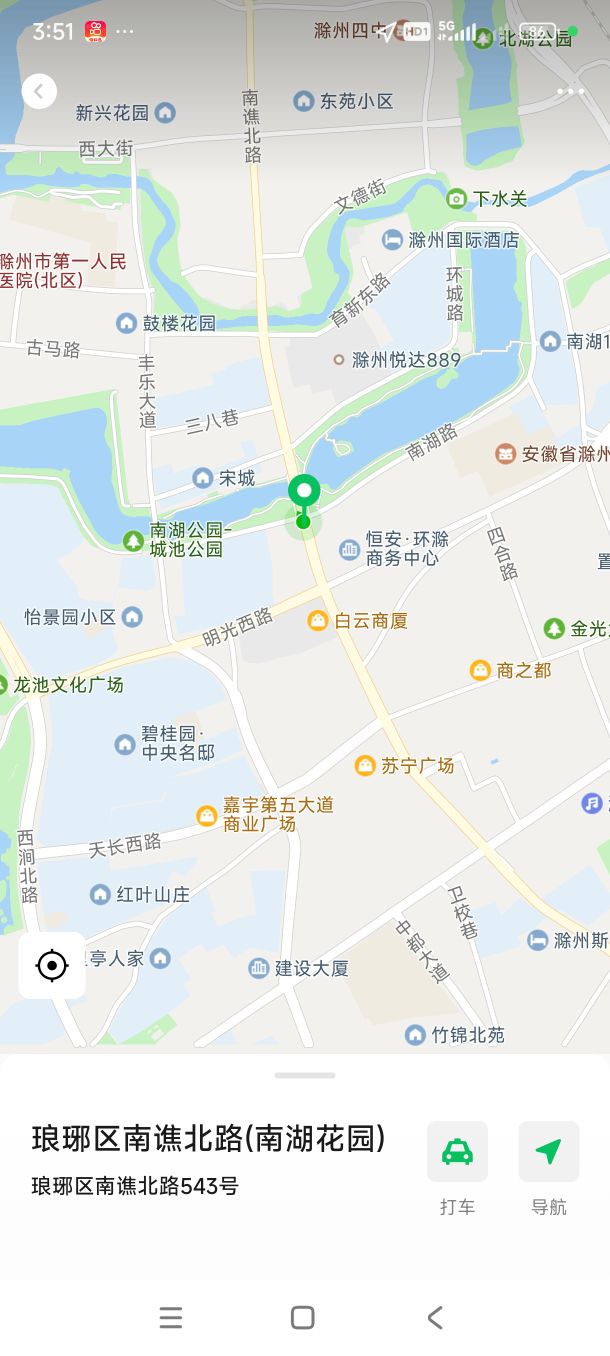
Task: Tap the green location pin marker
Action: point(304,494)
